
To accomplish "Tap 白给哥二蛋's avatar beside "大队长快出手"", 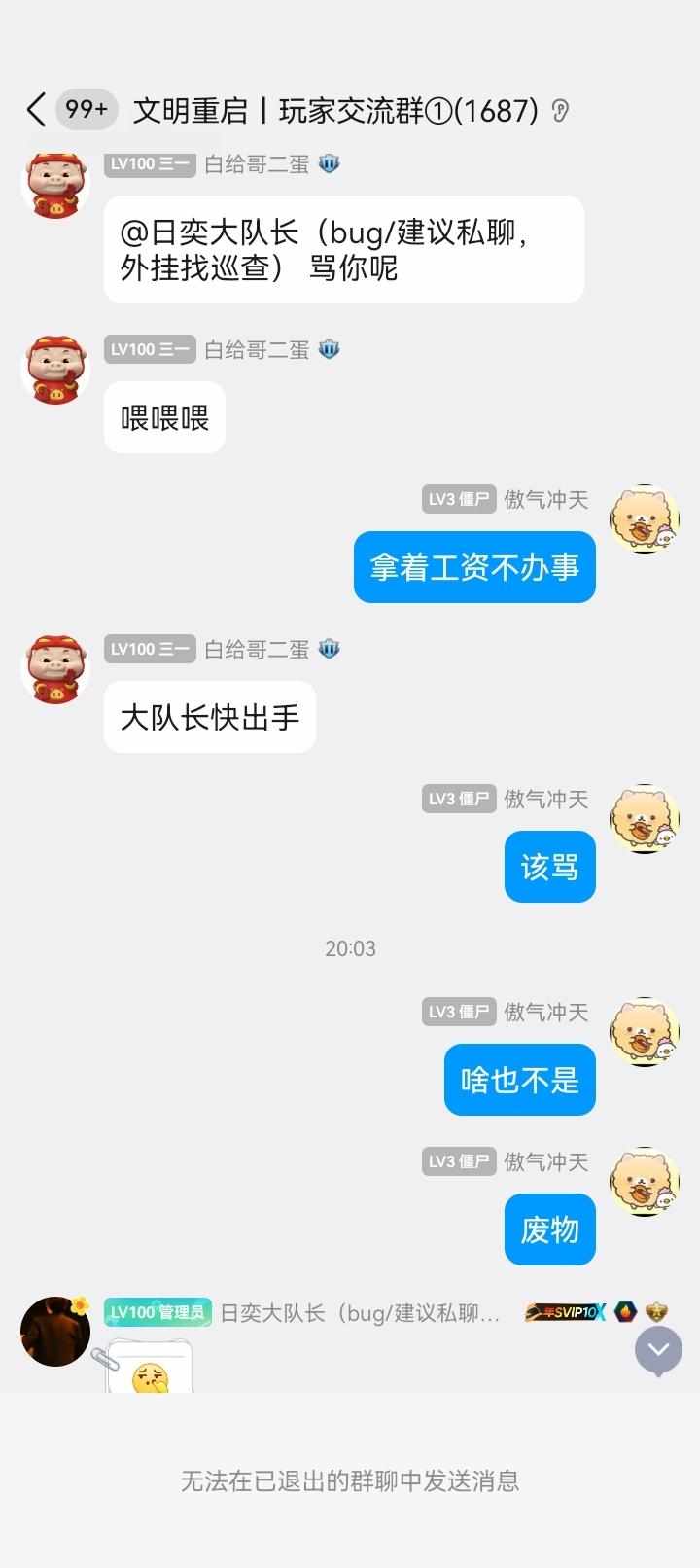I will pyautogui.click(x=55, y=669).
